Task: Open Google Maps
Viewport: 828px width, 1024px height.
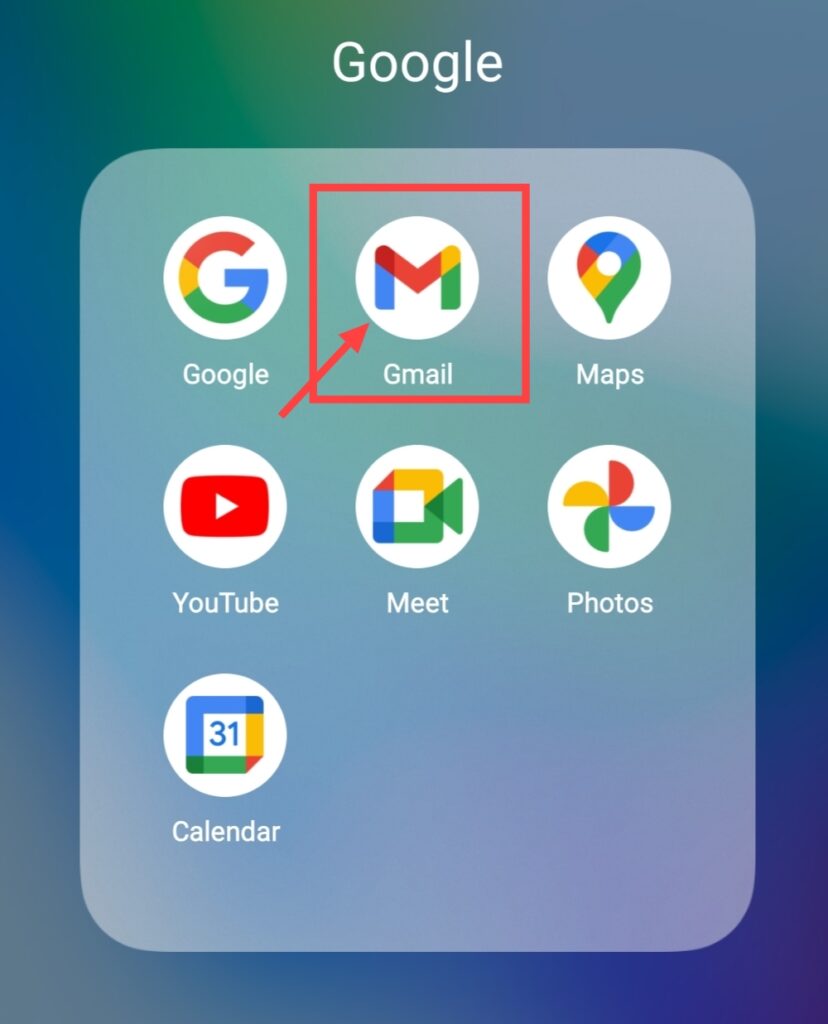Action: pyautogui.click(x=609, y=278)
